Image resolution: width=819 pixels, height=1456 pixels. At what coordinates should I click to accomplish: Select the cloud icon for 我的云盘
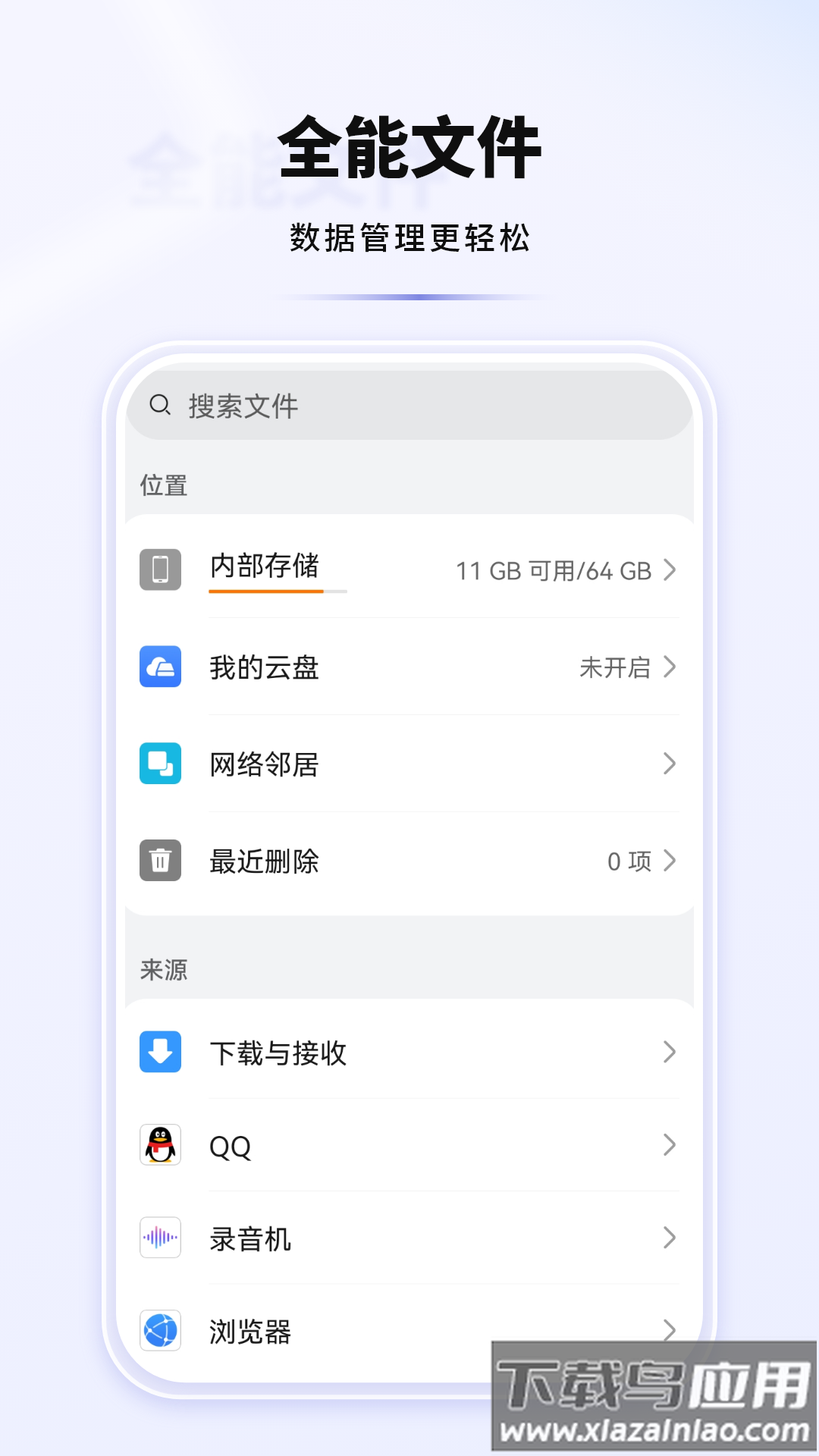click(160, 667)
